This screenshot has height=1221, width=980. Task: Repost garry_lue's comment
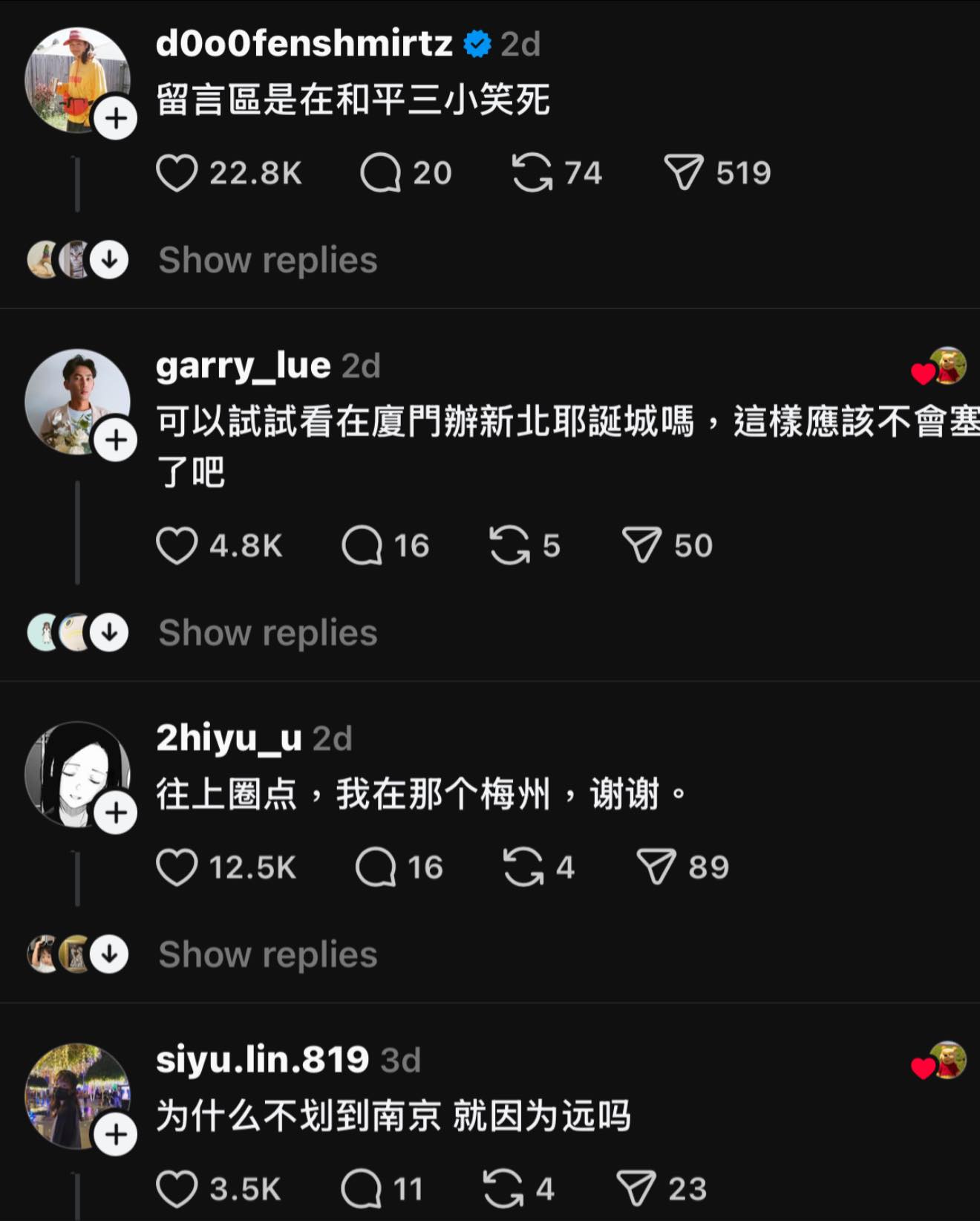509,546
